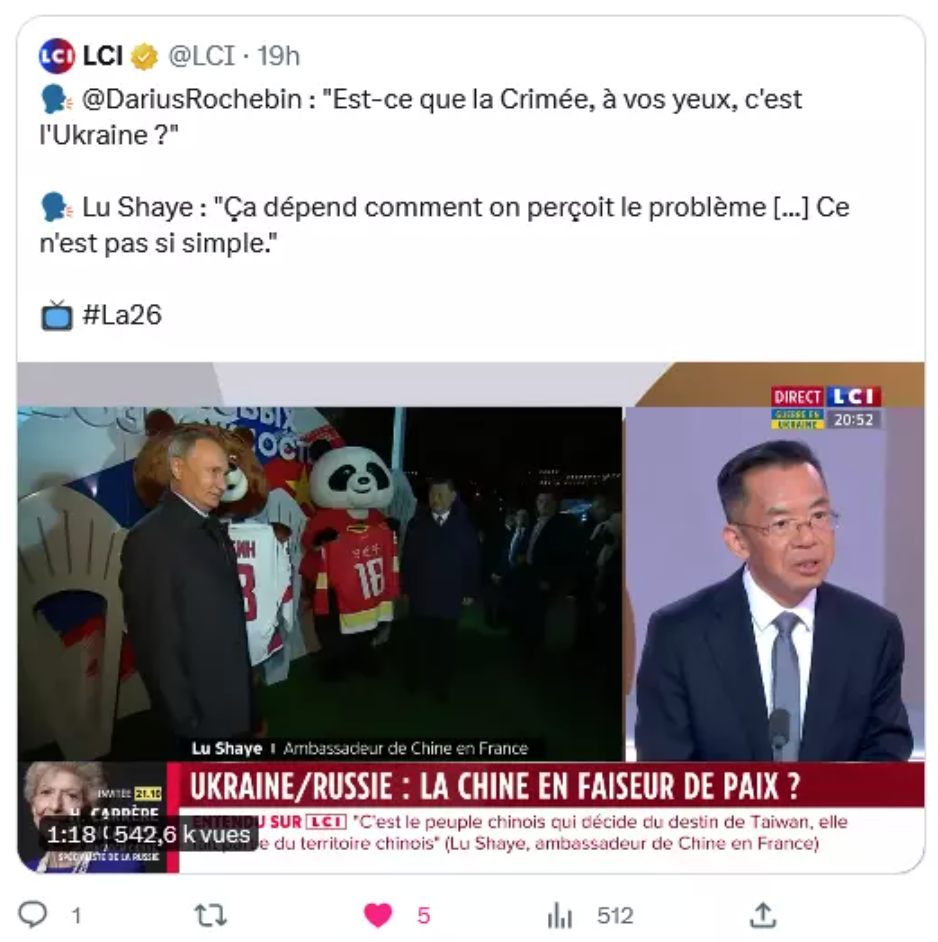Unlike the tweet via the heart

coord(378,914)
